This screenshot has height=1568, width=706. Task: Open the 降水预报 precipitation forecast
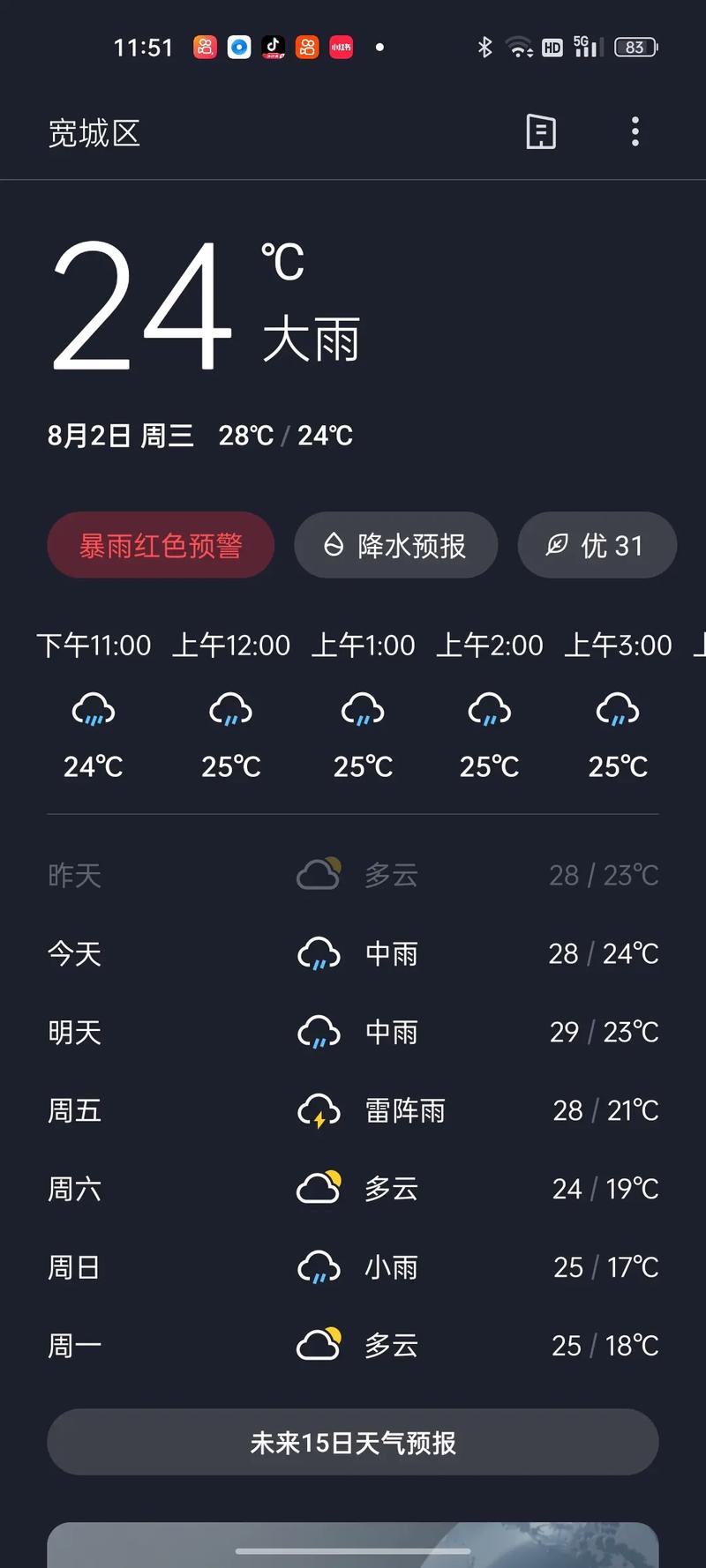tap(395, 545)
